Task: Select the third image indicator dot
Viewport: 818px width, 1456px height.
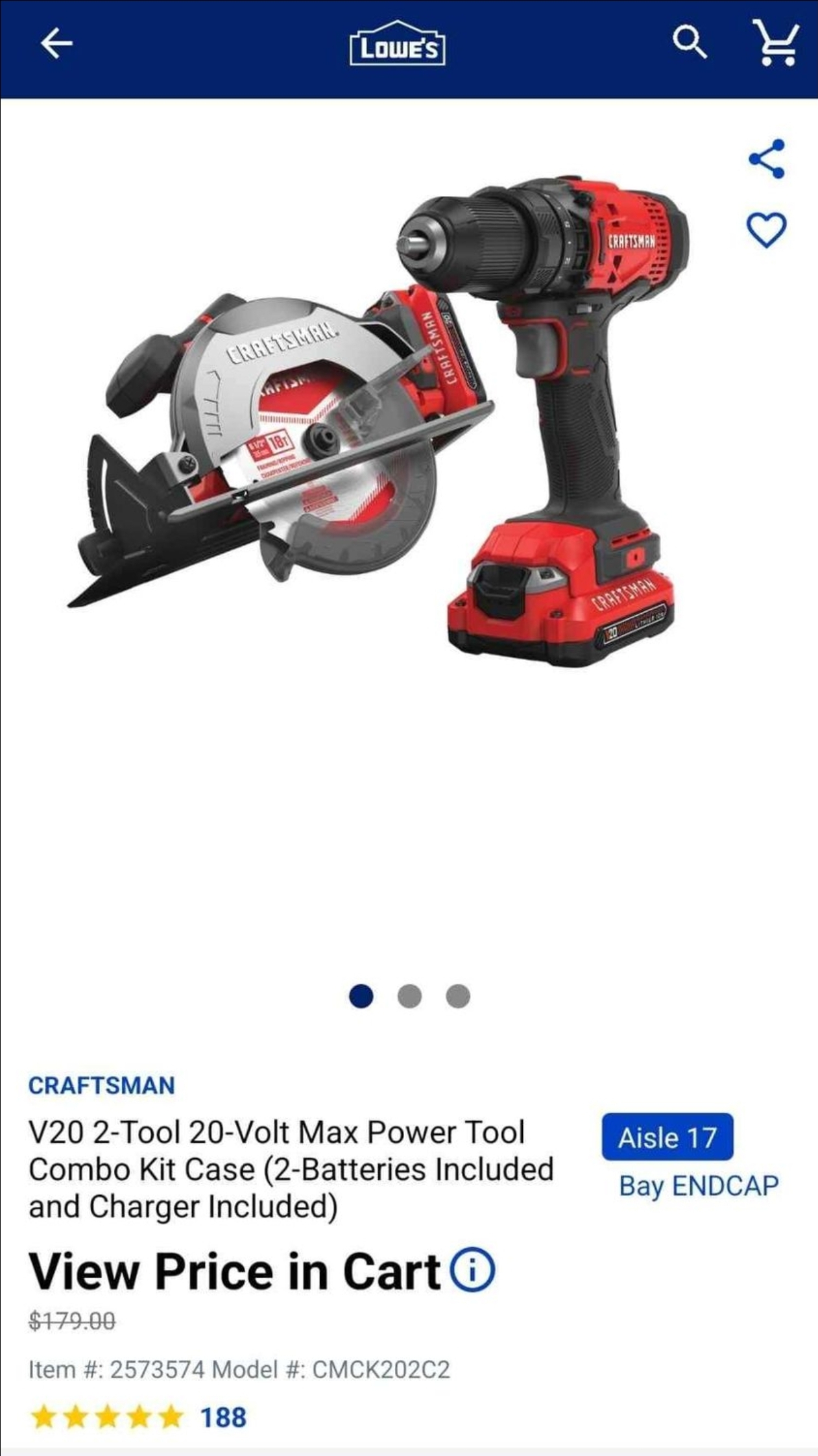Action: 458,996
